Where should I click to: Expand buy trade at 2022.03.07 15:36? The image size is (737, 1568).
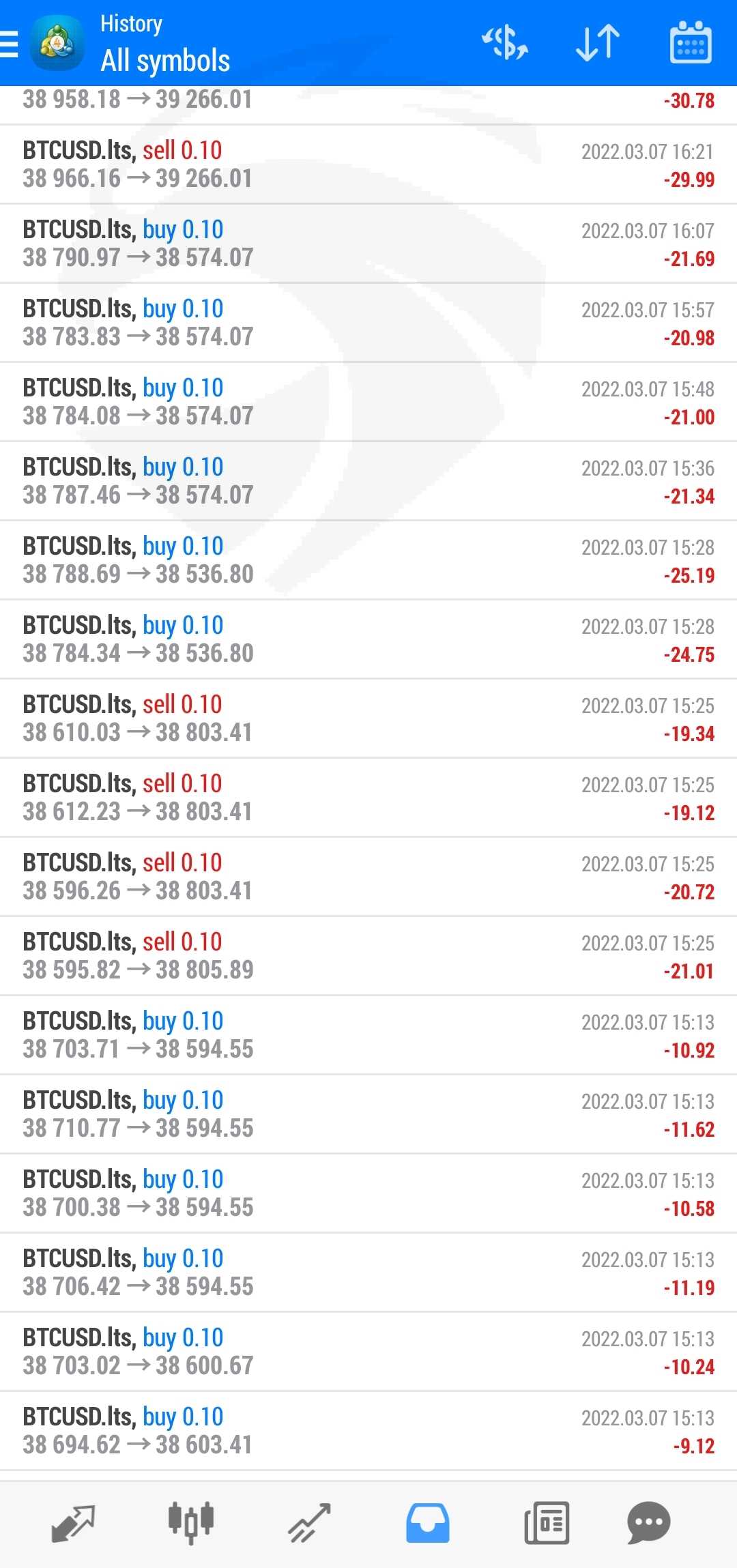pos(369,481)
